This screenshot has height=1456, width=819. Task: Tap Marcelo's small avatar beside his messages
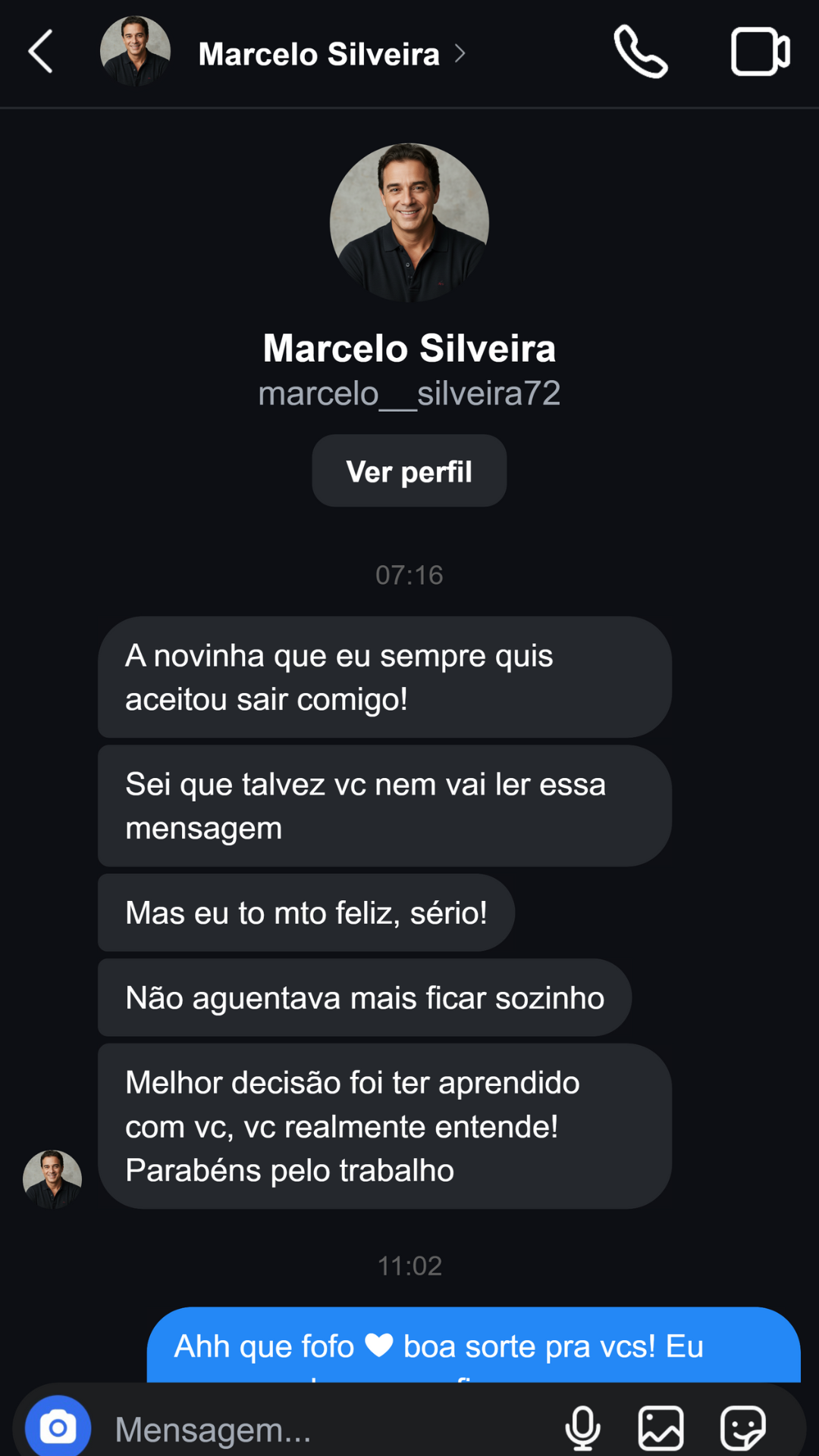[52, 1179]
